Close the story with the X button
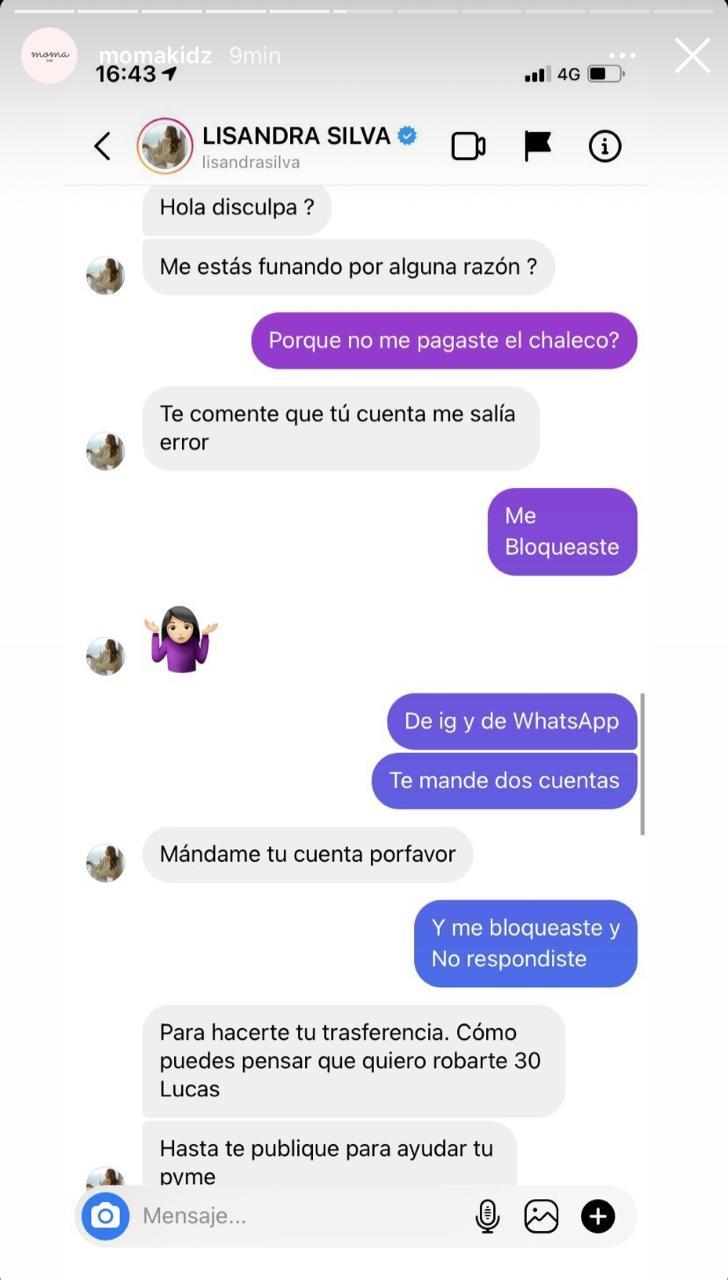 (x=691, y=56)
